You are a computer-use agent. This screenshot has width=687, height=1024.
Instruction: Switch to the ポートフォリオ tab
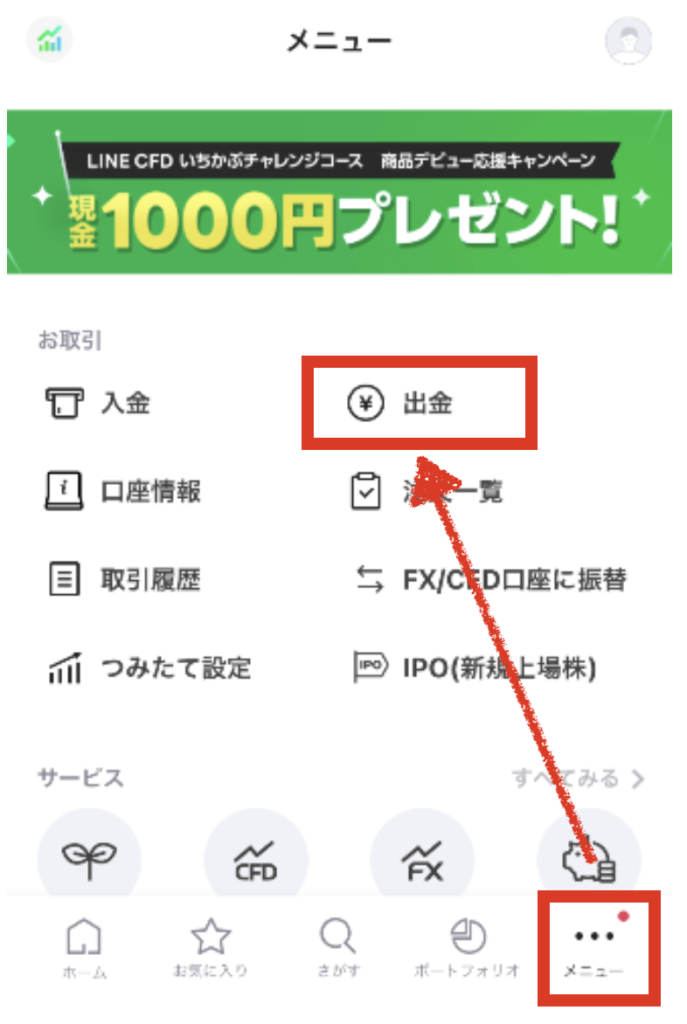pyautogui.click(x=467, y=949)
